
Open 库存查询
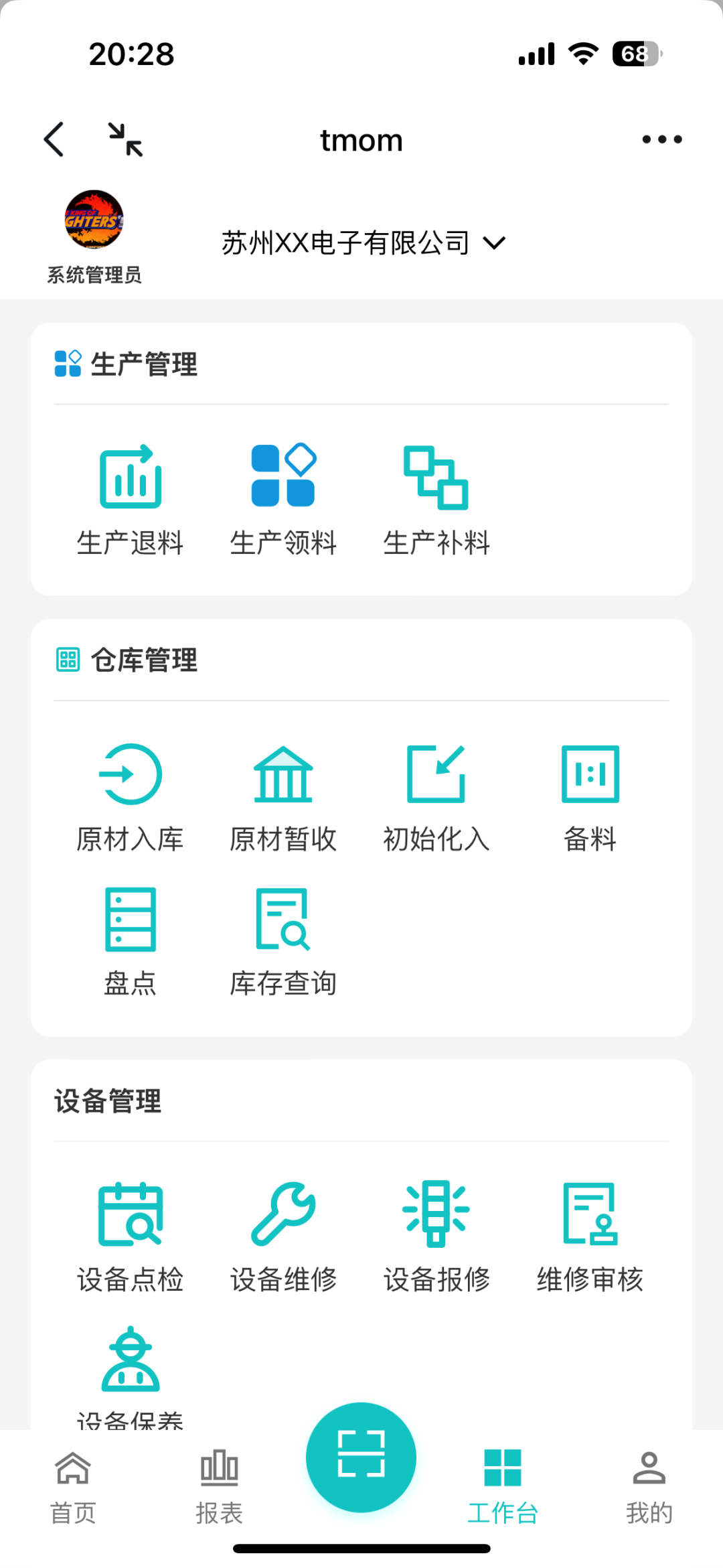pyautogui.click(x=283, y=942)
